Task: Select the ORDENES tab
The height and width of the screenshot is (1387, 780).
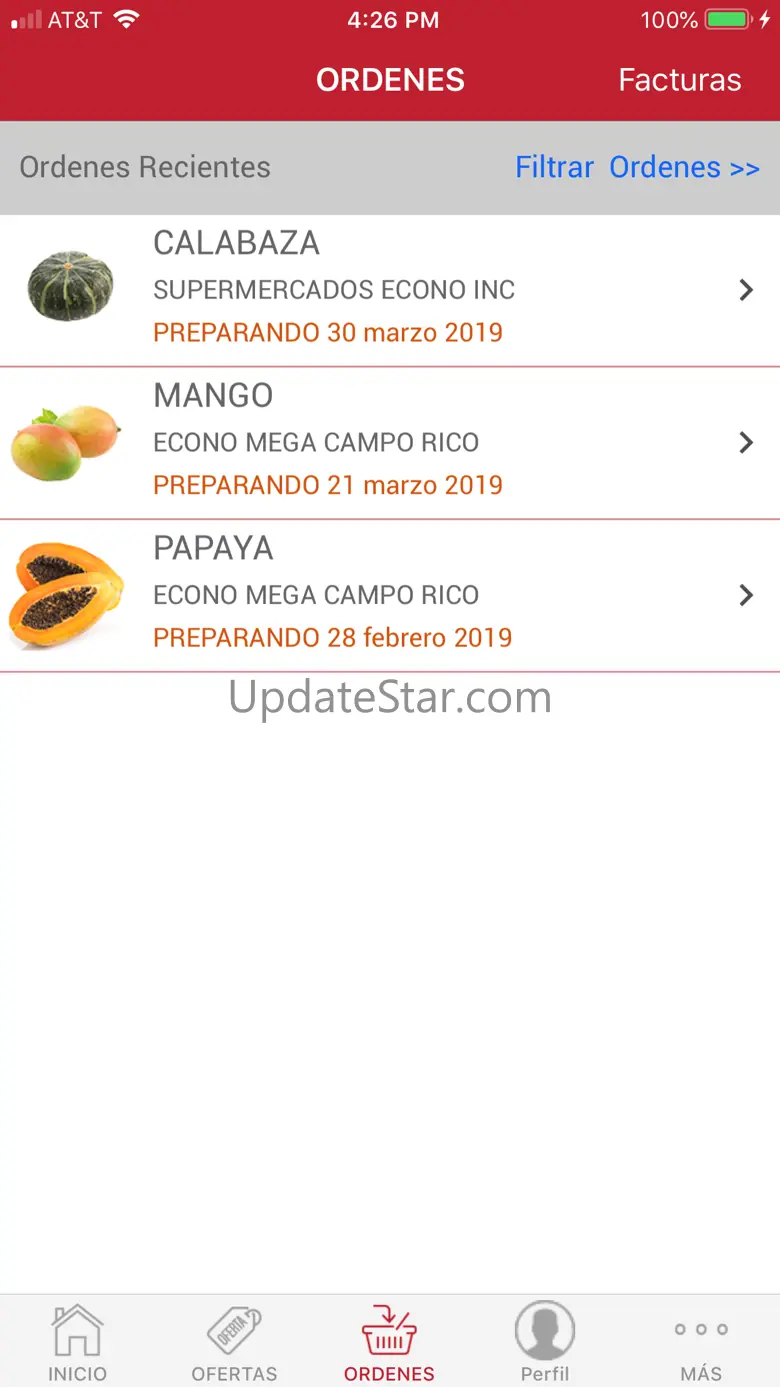Action: pos(389,1343)
